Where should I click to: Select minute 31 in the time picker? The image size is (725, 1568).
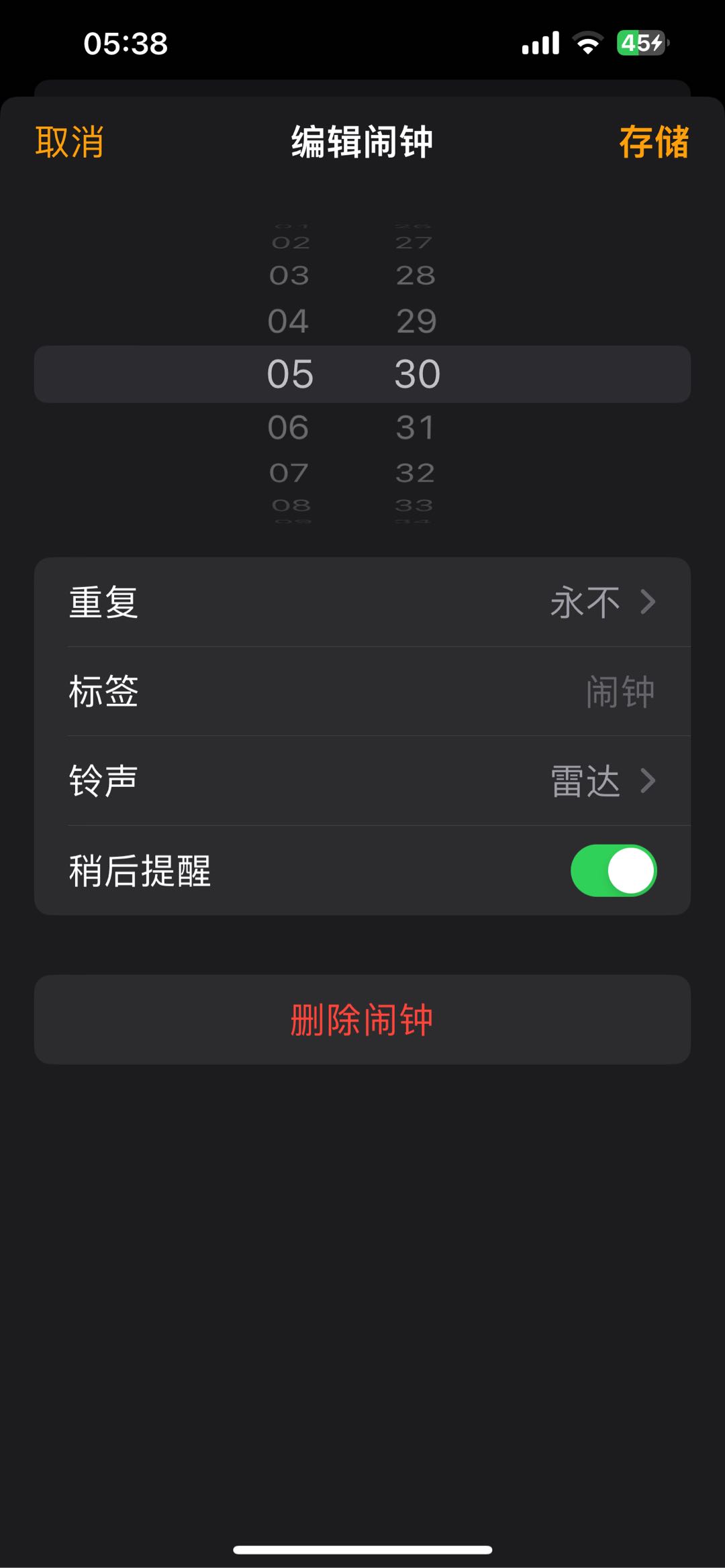[416, 427]
